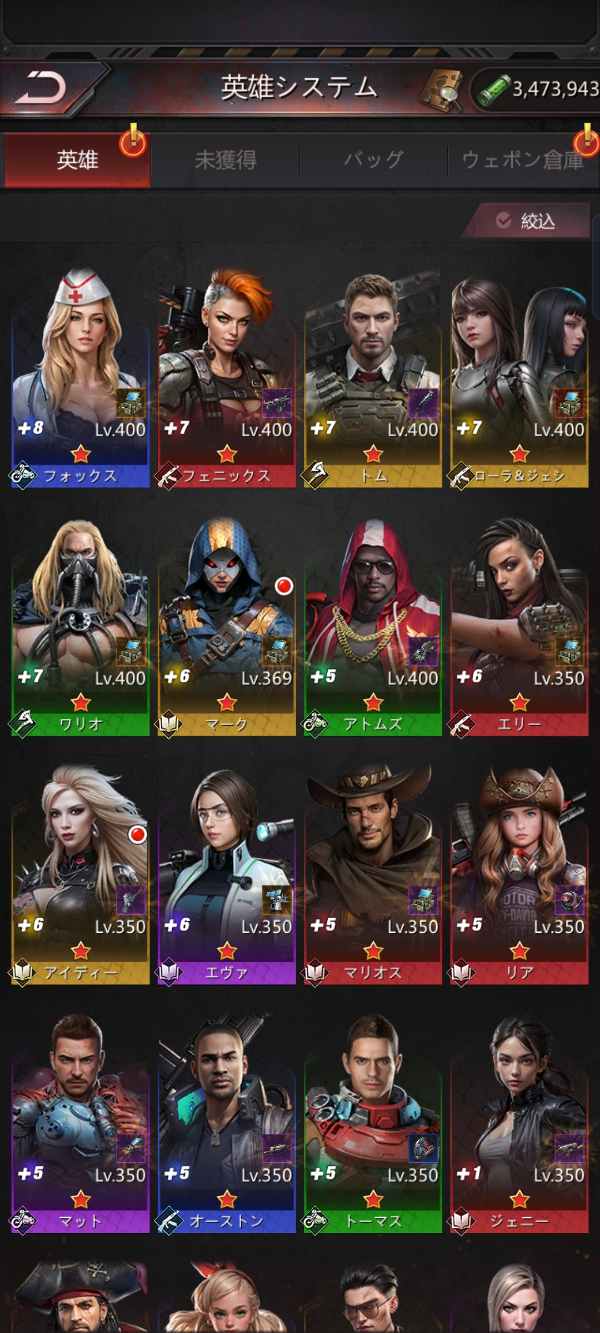Open the guidebook magnifier icon
The height and width of the screenshot is (1333, 600).
coord(441,88)
